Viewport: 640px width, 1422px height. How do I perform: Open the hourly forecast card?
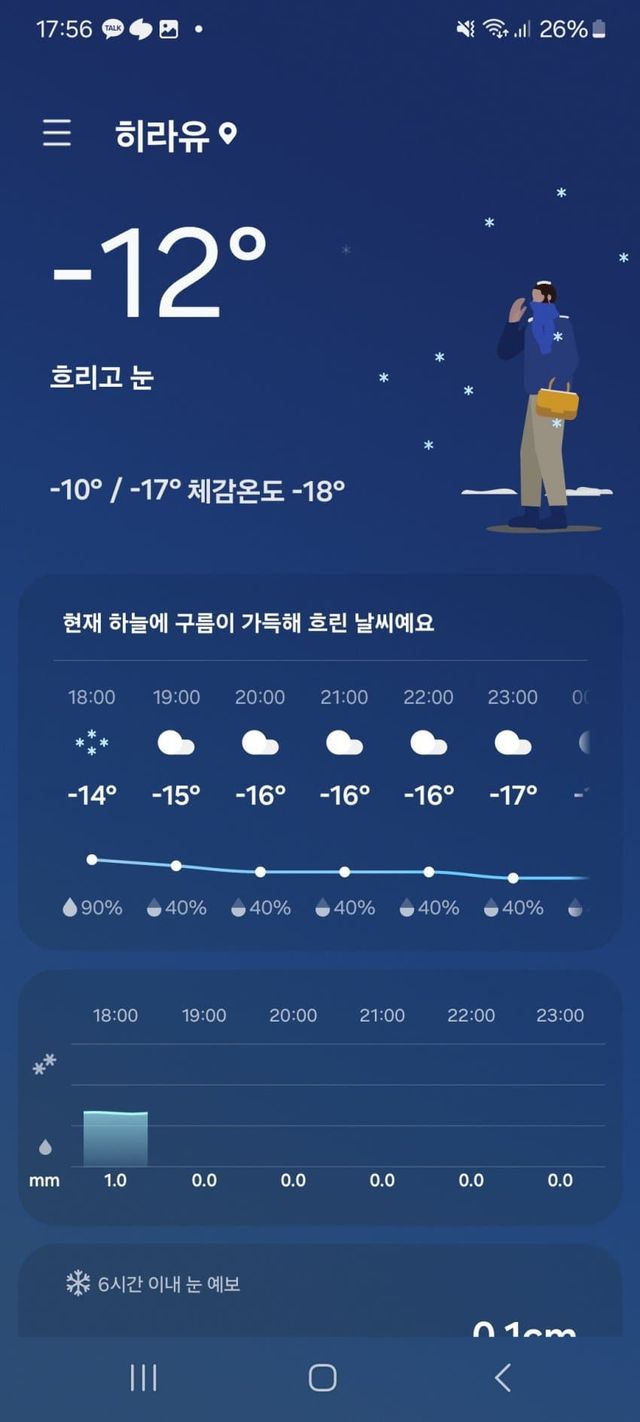(x=320, y=762)
